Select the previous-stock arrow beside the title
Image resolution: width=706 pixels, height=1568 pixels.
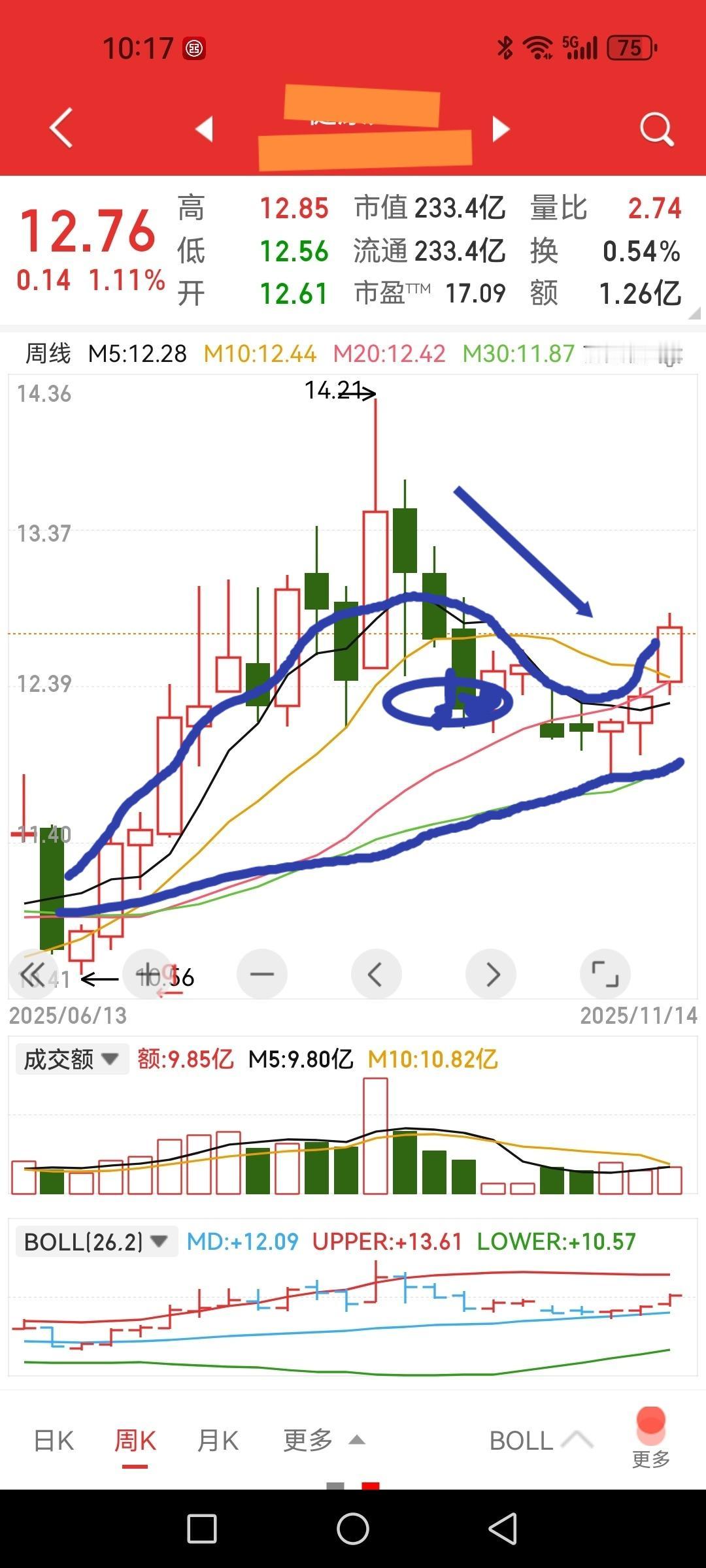[x=205, y=128]
